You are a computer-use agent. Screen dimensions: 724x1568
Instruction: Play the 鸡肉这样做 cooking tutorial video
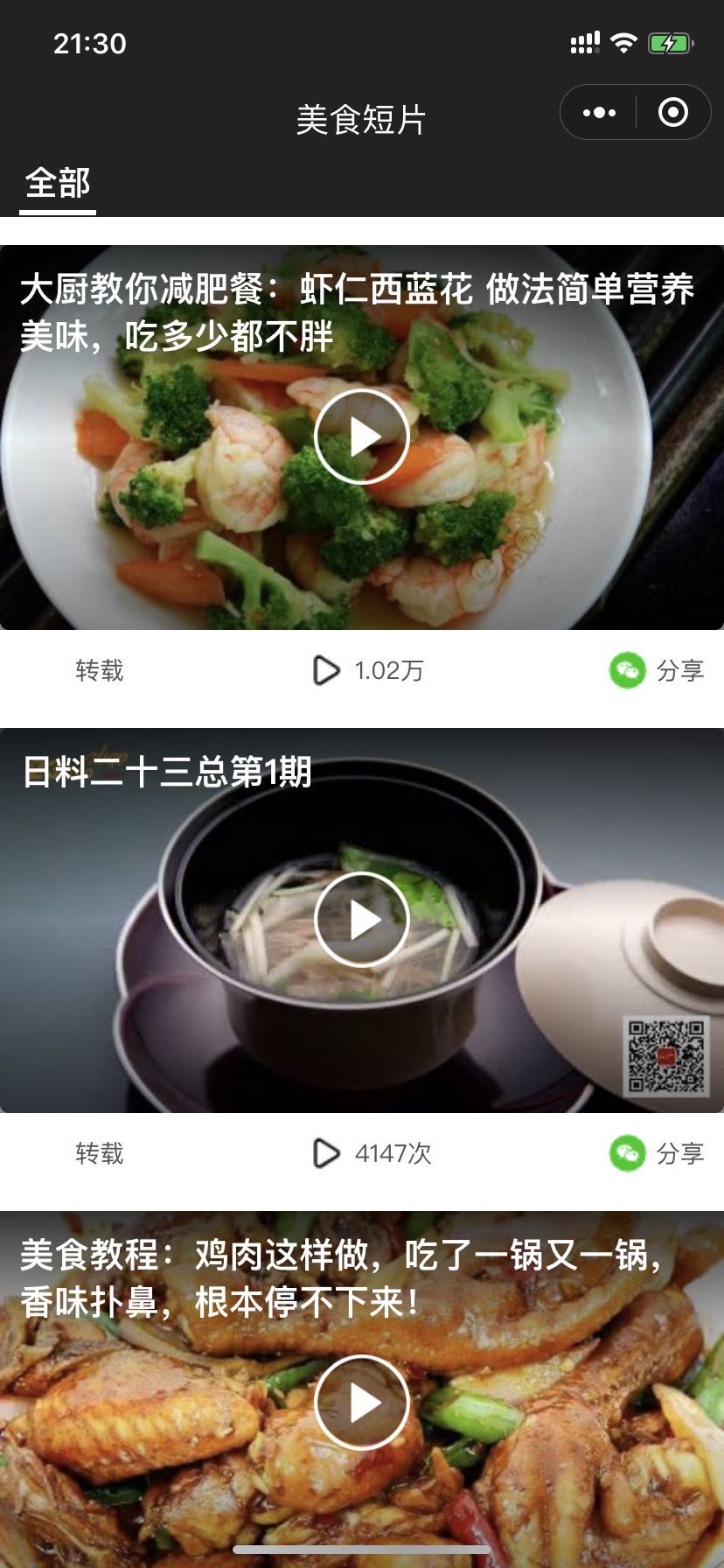[x=362, y=1403]
